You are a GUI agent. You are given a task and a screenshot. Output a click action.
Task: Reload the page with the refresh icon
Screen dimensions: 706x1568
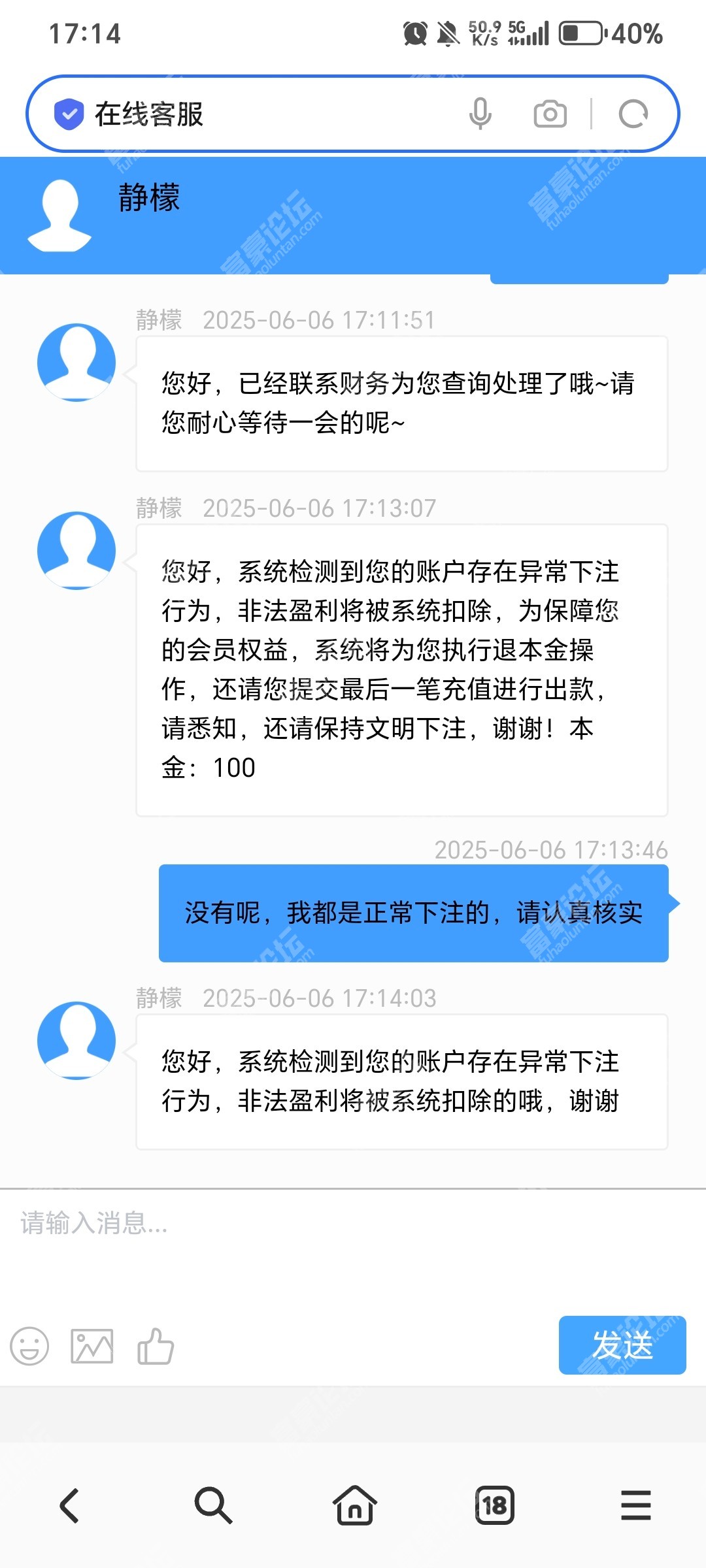pos(633,114)
